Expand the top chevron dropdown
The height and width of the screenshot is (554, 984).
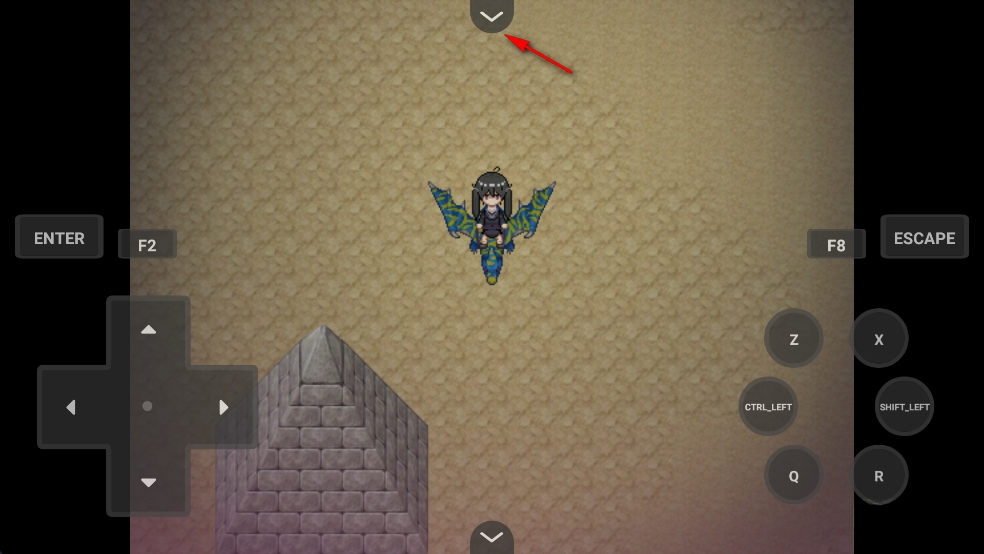[x=491, y=16]
